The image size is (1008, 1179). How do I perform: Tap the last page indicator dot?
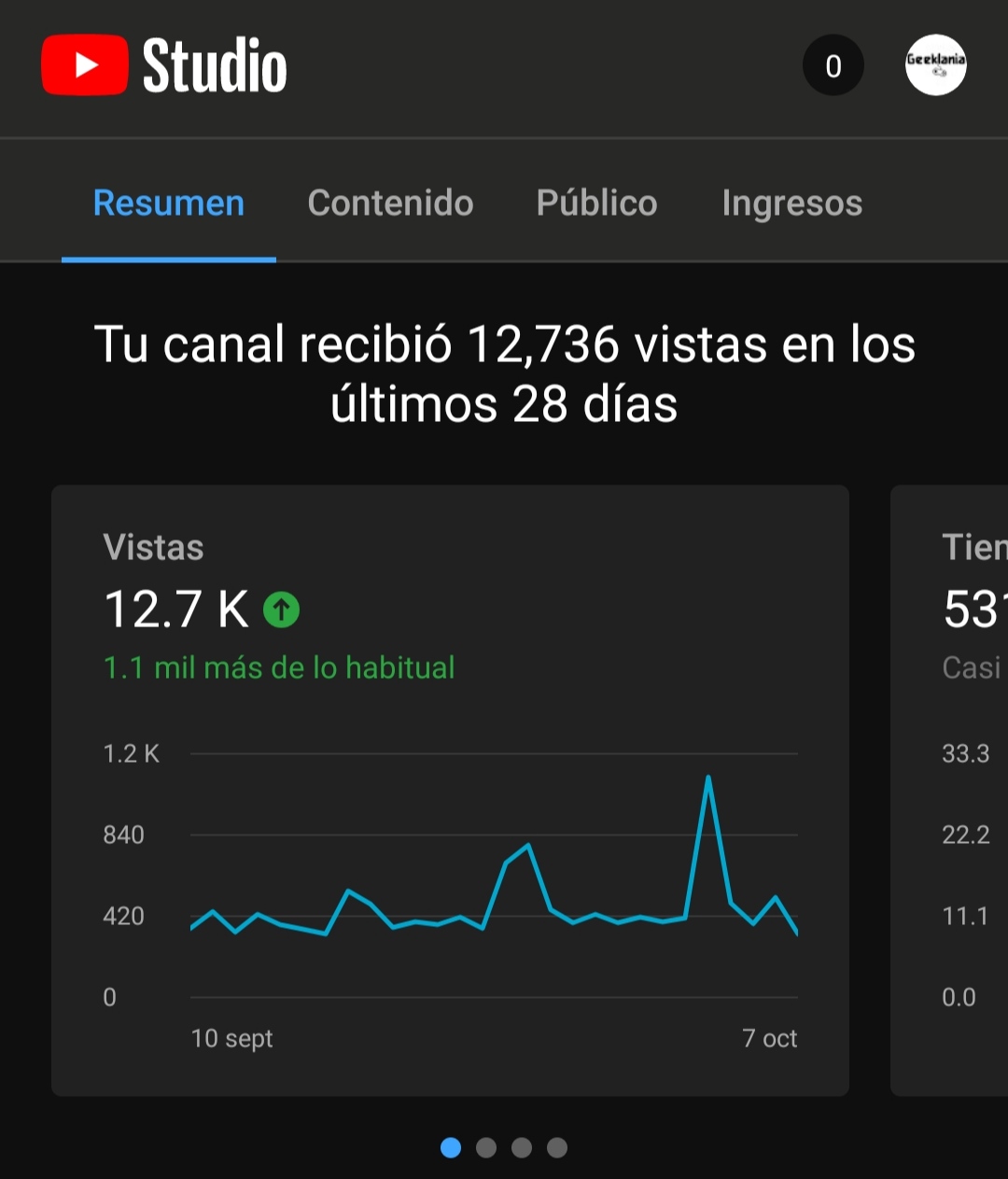(557, 1147)
